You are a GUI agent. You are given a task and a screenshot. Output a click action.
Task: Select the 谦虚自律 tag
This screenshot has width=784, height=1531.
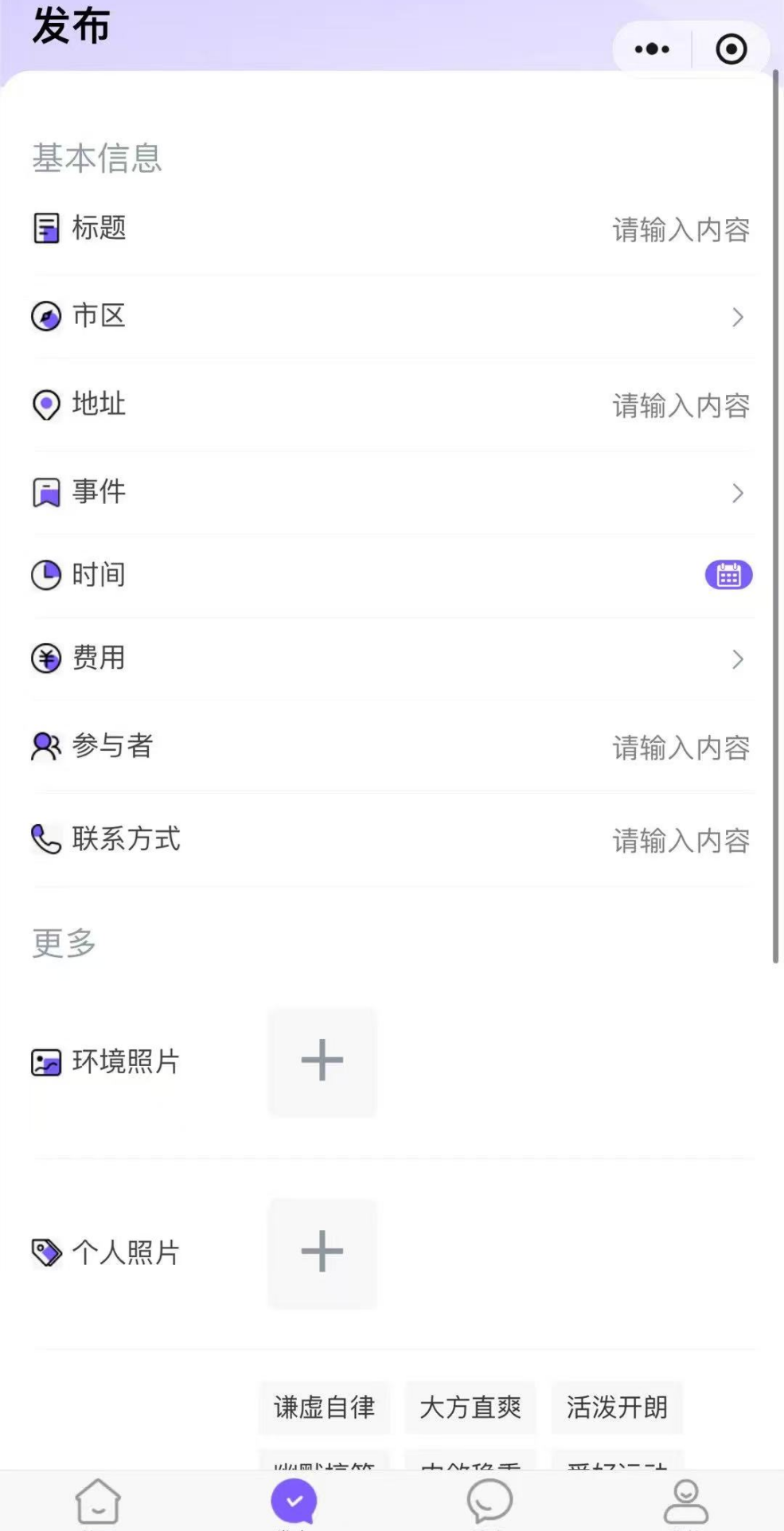(324, 1408)
